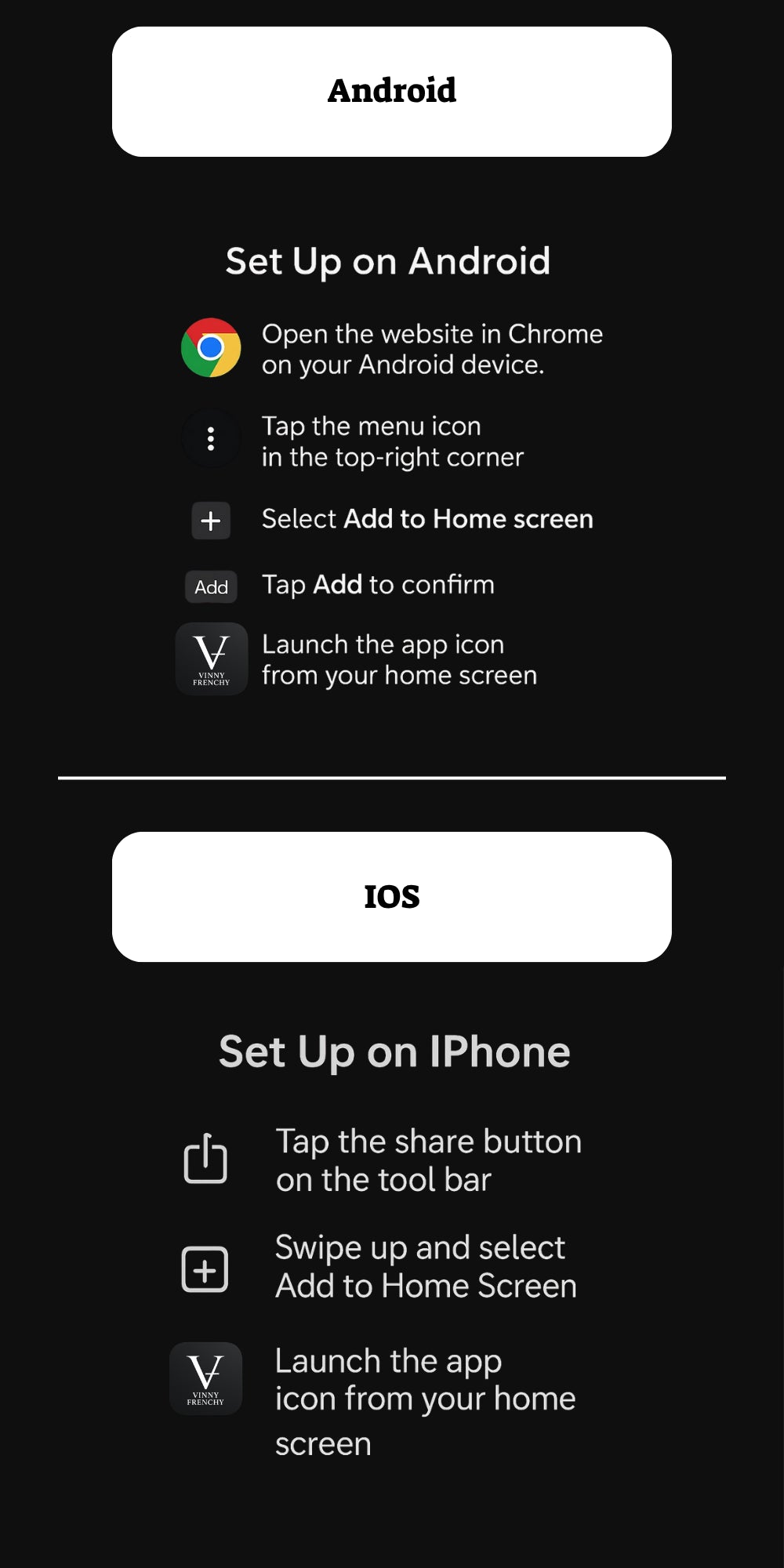Tap the iOS share button icon
Viewport: 784px width, 1568px height.
click(205, 1158)
